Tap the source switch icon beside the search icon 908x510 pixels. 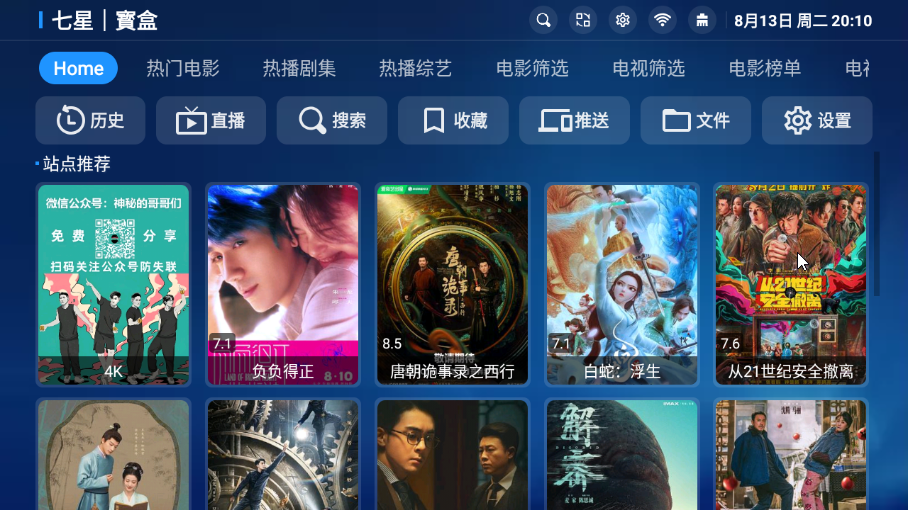[583, 20]
